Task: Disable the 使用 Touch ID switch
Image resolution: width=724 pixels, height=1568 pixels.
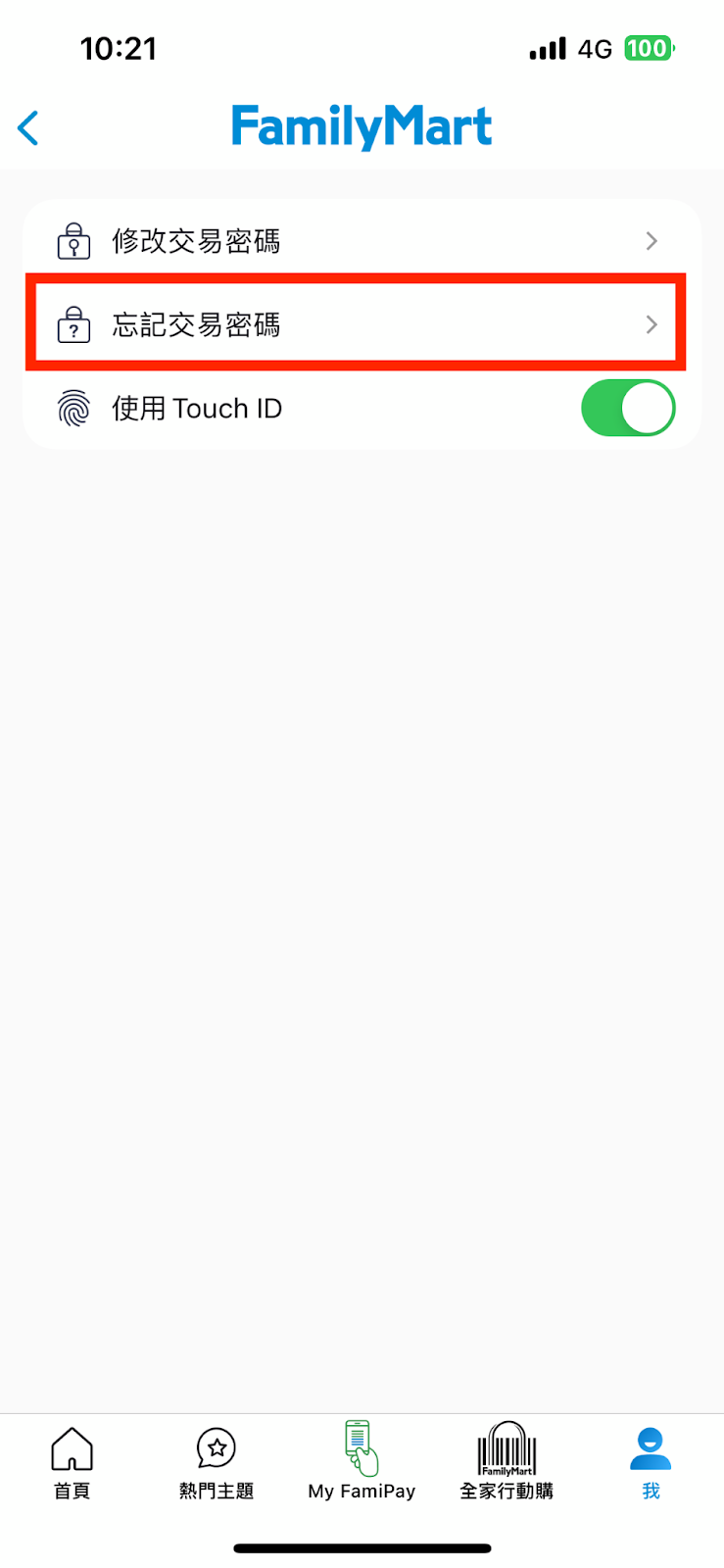Action: point(628,408)
